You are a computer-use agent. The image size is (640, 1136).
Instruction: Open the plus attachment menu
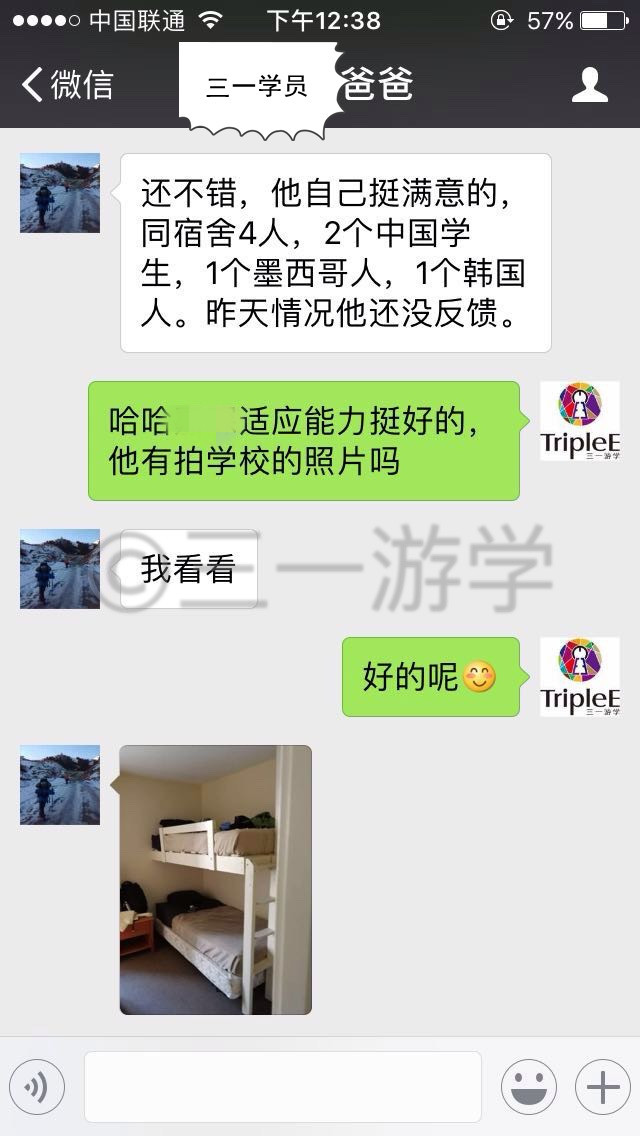603,1087
